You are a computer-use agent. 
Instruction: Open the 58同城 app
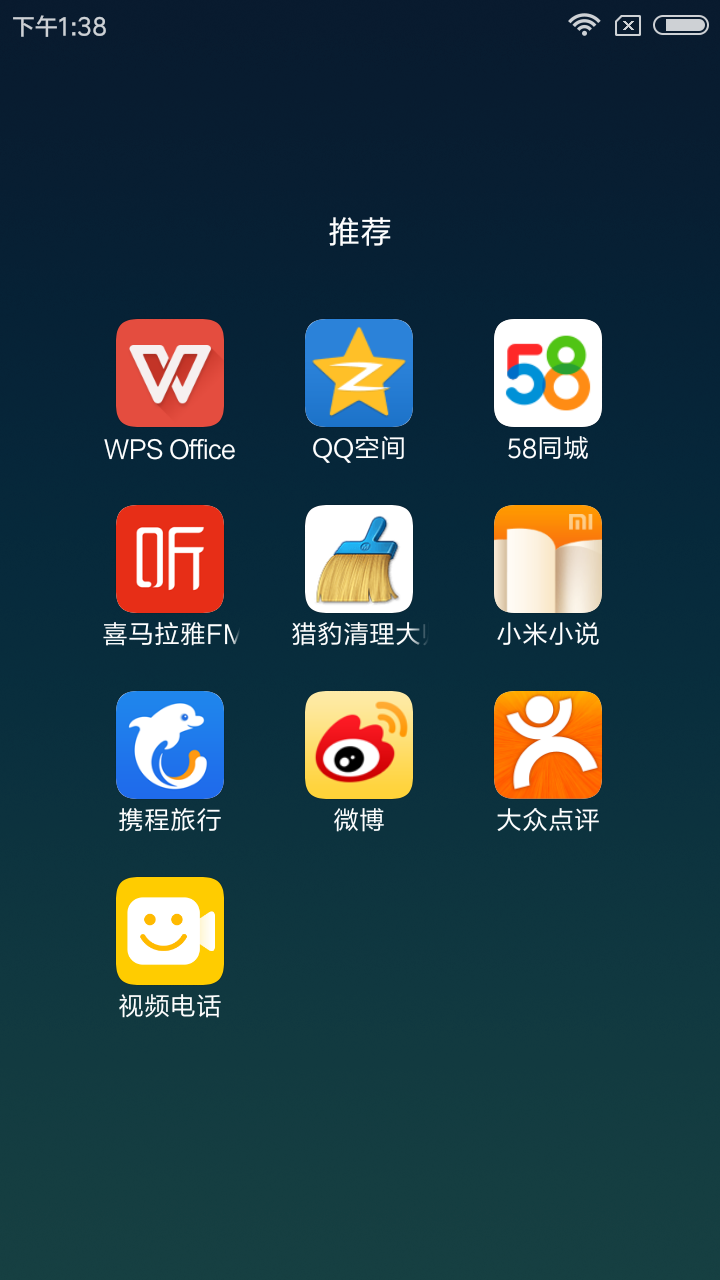548,373
